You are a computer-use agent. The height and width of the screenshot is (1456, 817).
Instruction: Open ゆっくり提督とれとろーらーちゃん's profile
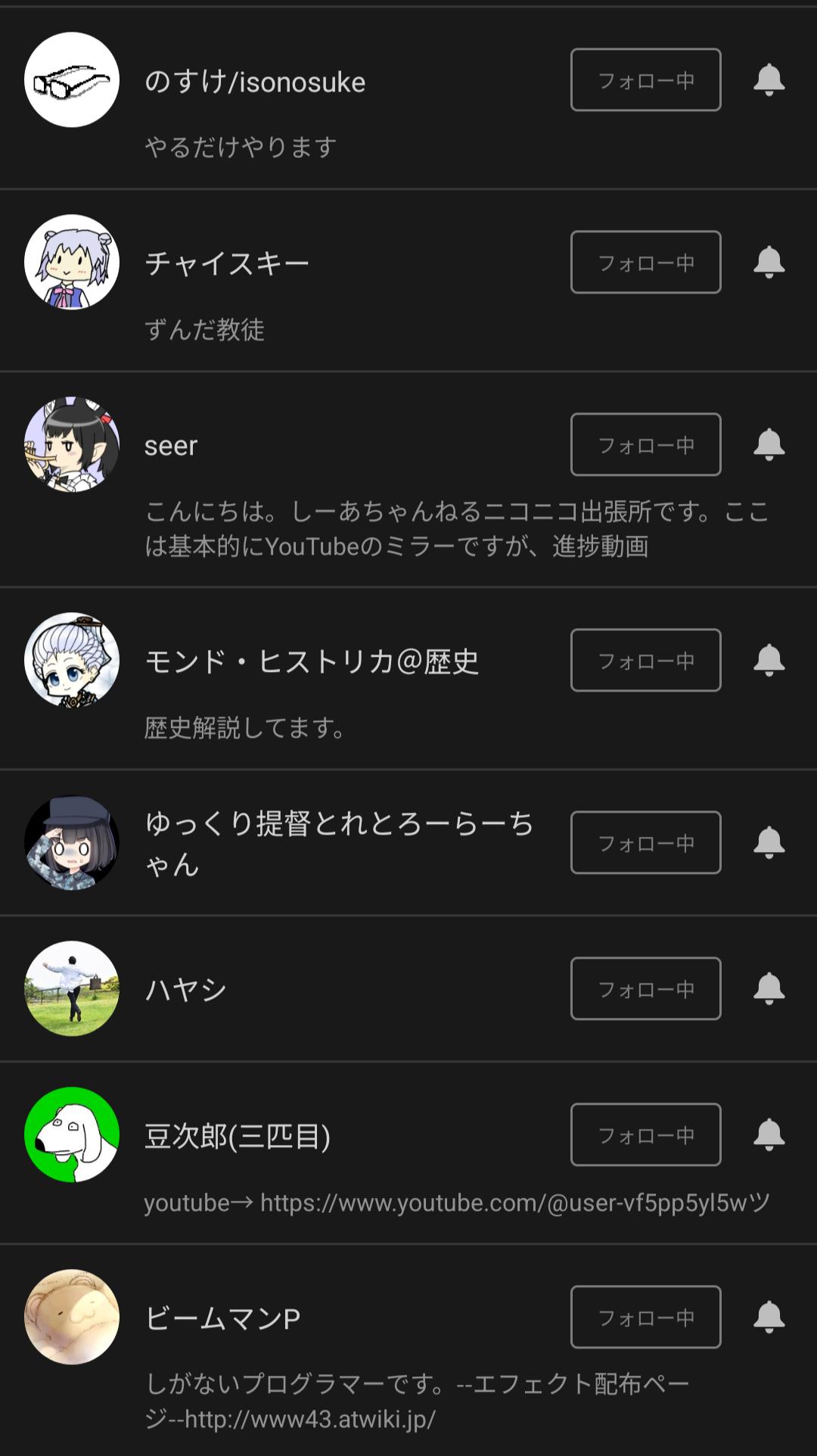coord(339,843)
